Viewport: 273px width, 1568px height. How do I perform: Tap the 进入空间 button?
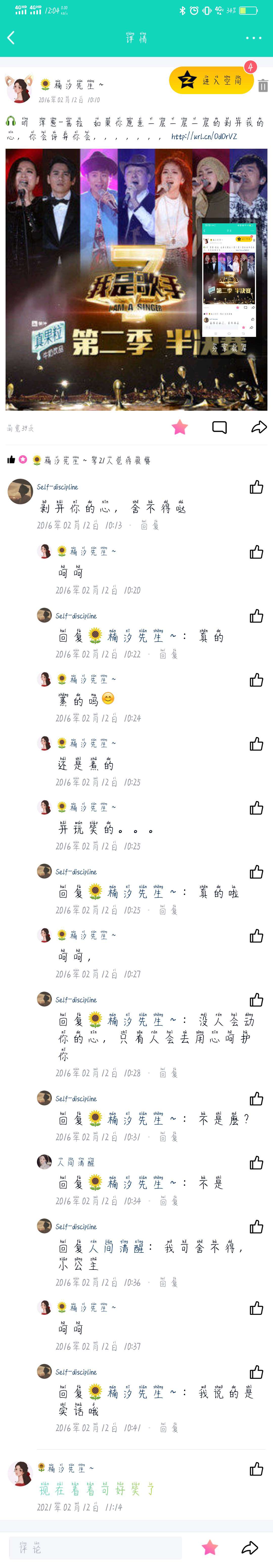[211, 80]
